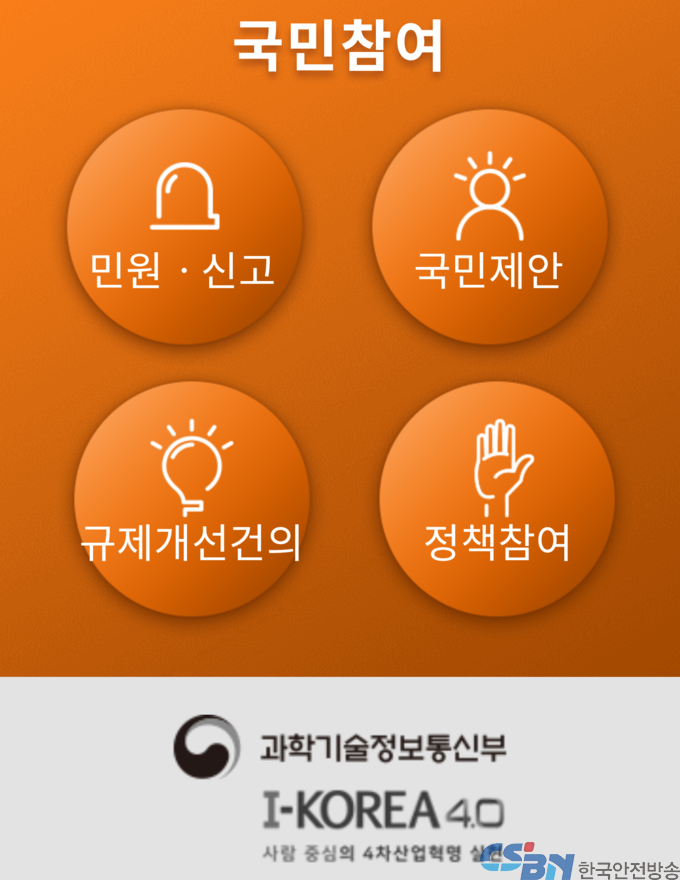This screenshot has height=880, width=680.
Task: Go to 규제개선건의
Action: [x=191, y=498]
